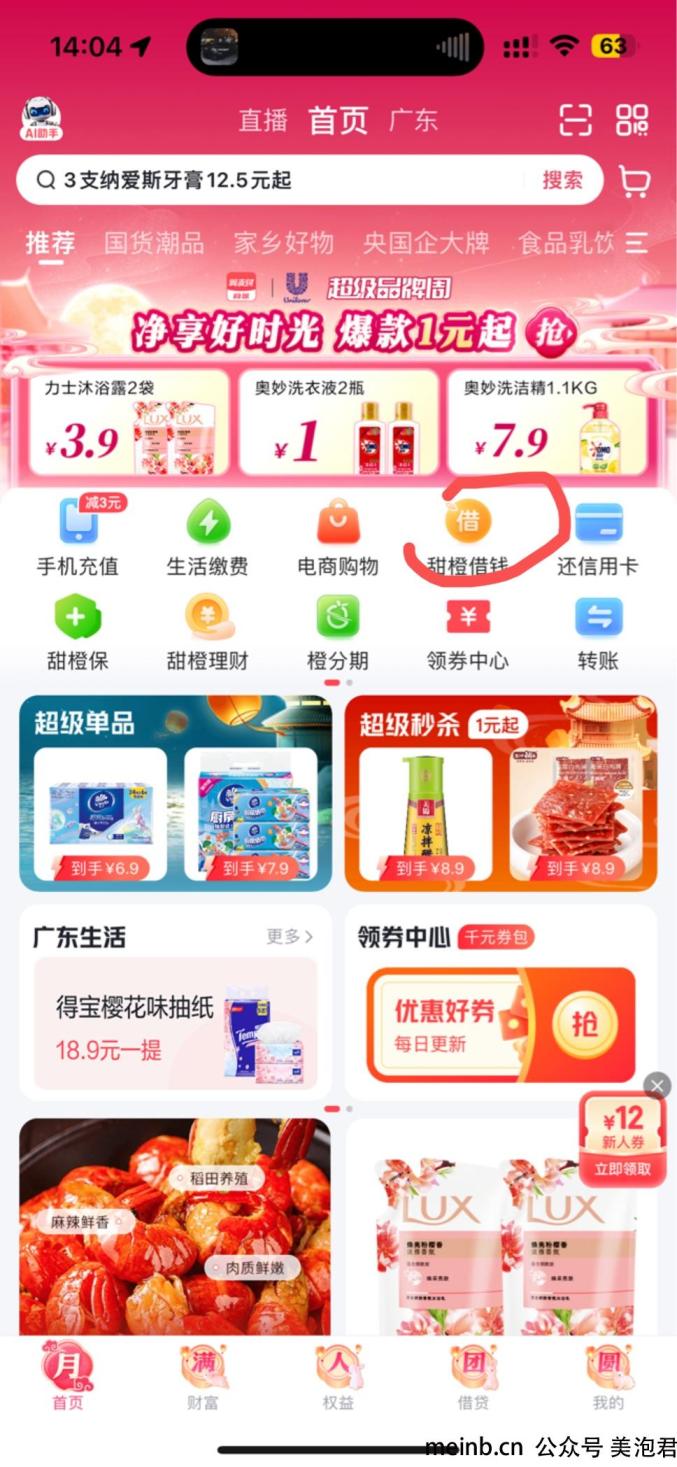Switch to the 财富 bottom tab

coord(203,1378)
